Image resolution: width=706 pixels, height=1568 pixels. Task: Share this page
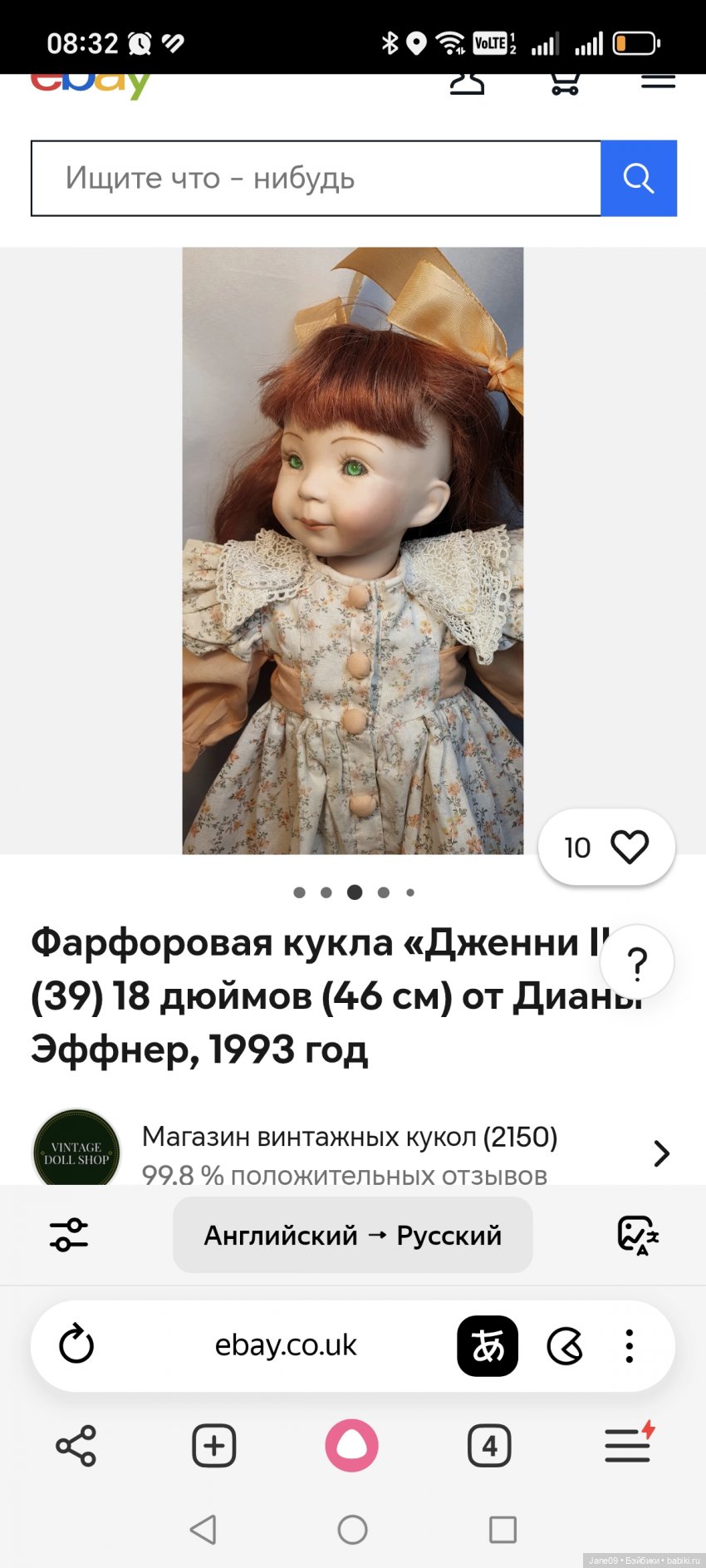pyautogui.click(x=76, y=1446)
